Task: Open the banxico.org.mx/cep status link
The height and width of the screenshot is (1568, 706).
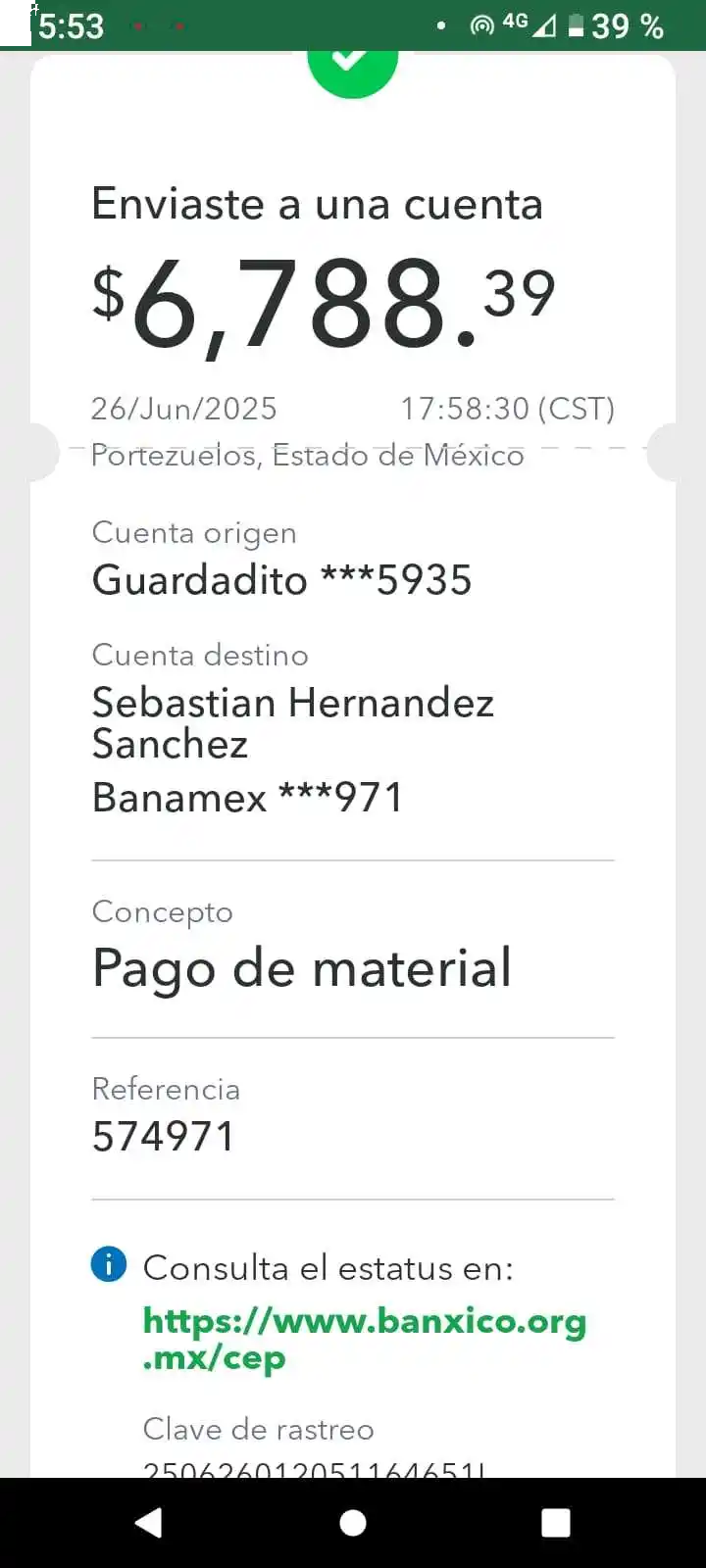Action: coord(364,1339)
